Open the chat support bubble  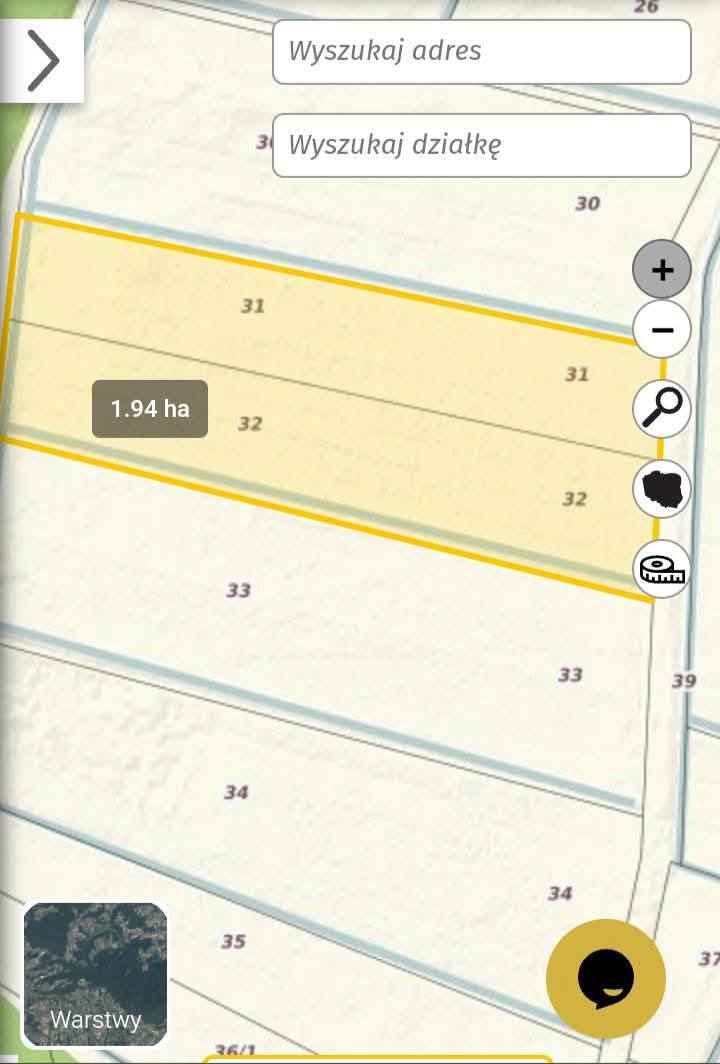point(606,978)
